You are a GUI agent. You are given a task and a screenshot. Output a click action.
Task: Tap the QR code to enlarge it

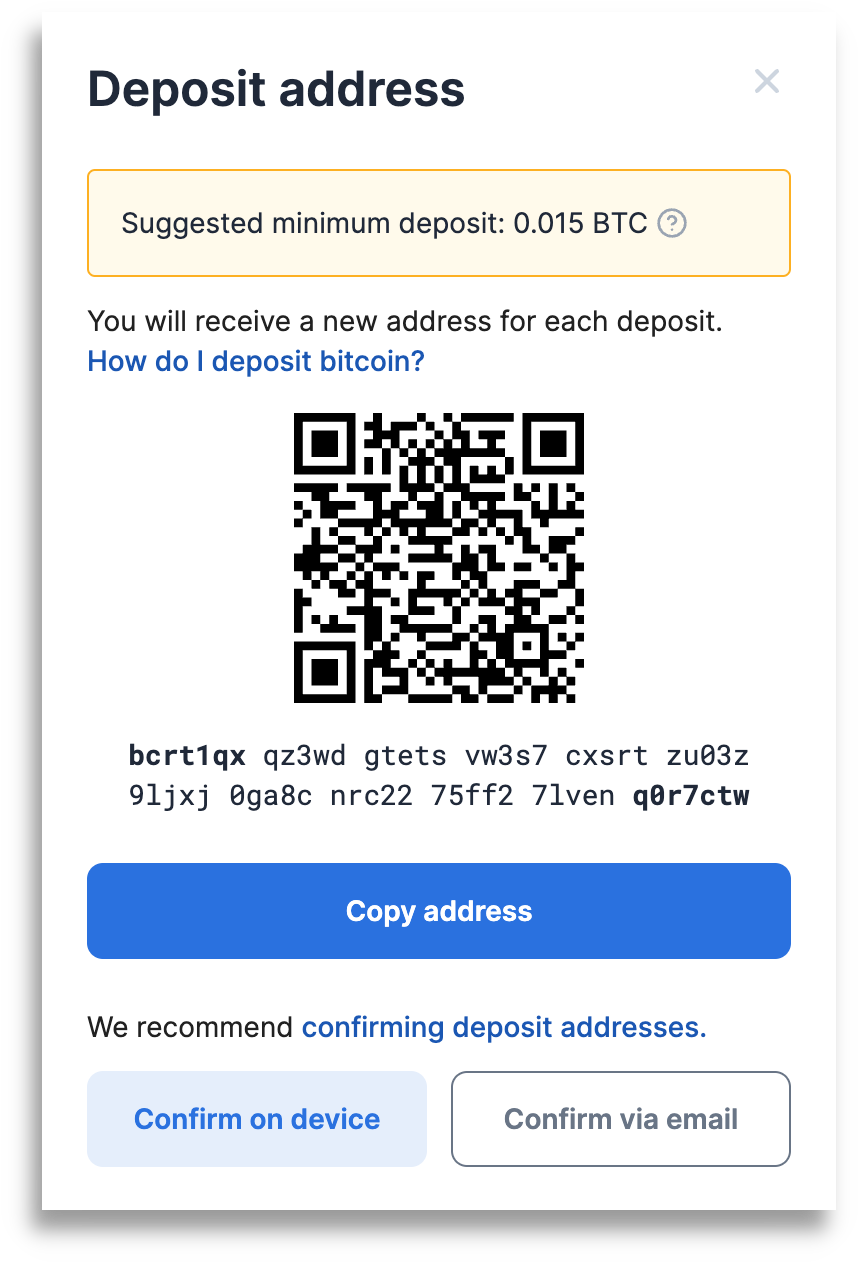438,556
